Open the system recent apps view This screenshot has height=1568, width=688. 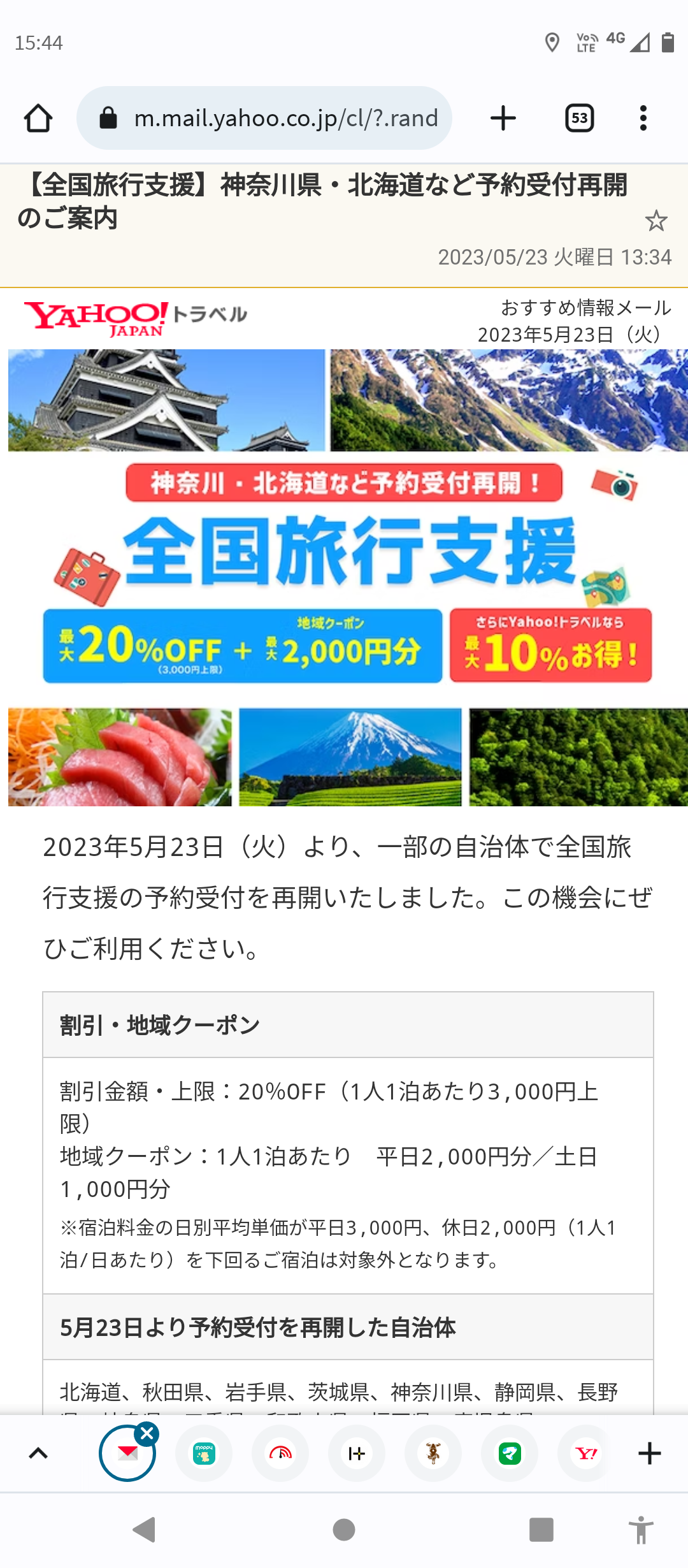[541, 1529]
